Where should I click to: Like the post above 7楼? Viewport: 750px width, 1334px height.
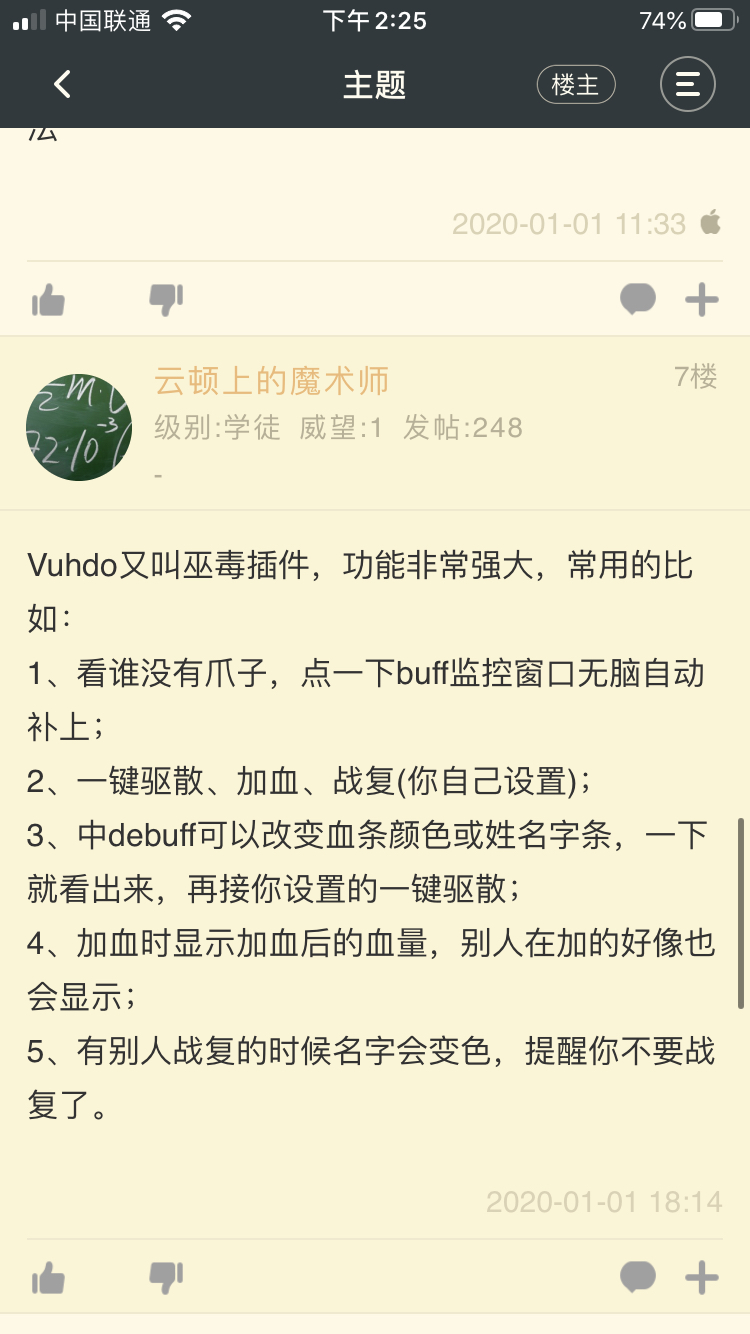47,299
